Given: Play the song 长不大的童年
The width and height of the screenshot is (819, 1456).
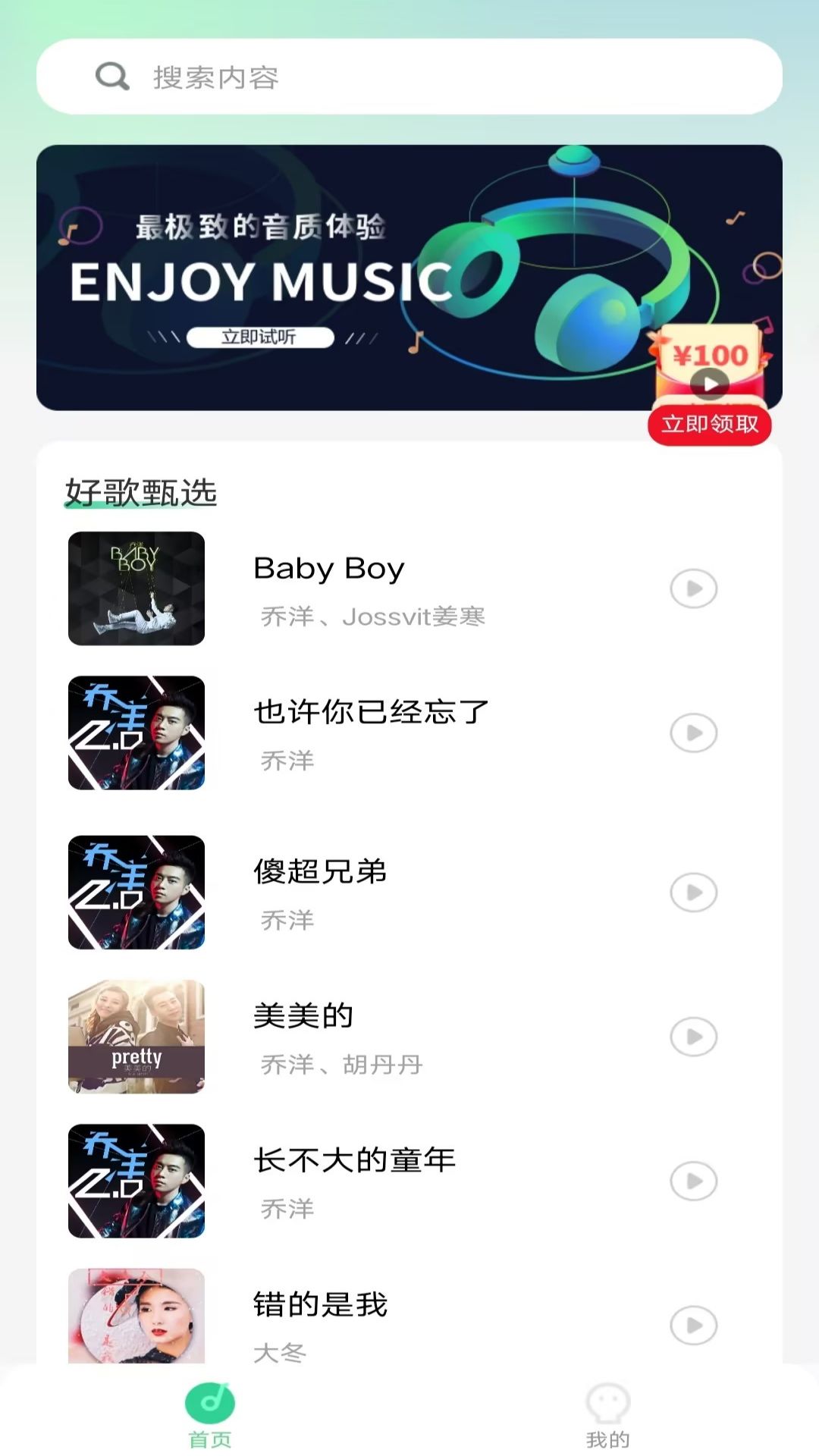Looking at the screenshot, I should (693, 1181).
